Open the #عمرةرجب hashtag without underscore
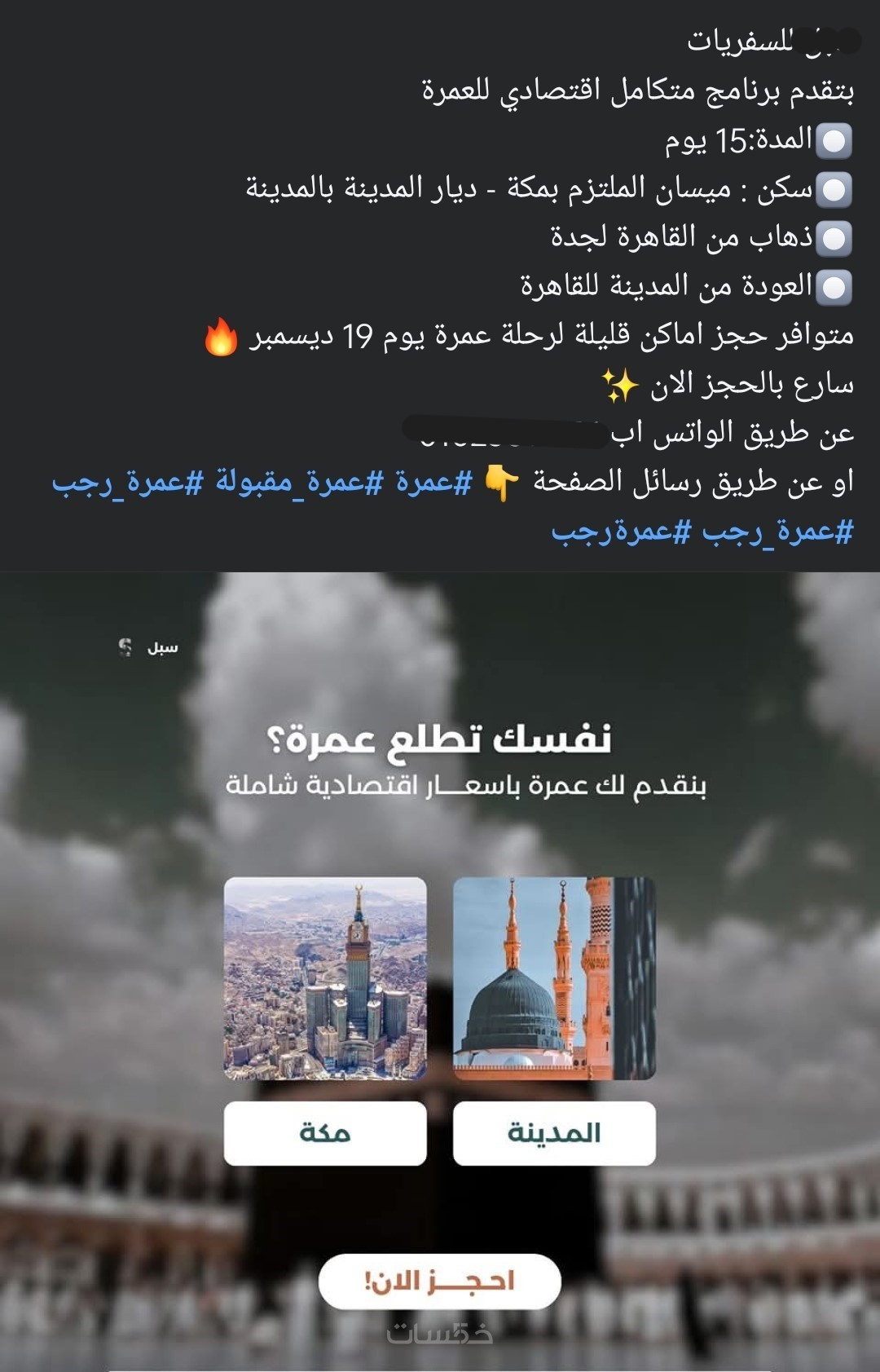This screenshot has height=1372, width=880. click(x=621, y=532)
